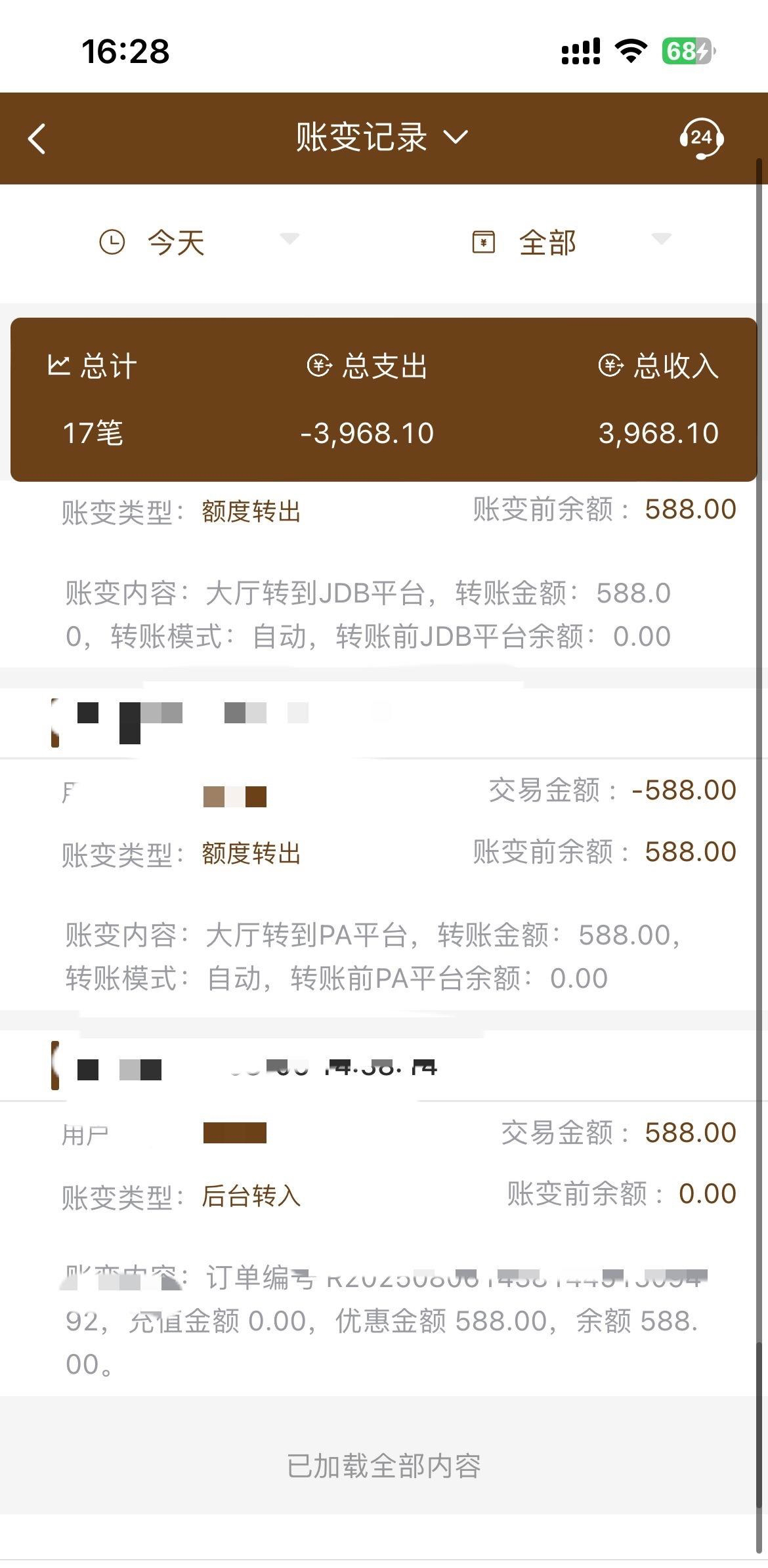Contact 24-hour customer service
Screen dimensions: 768x1568
(700, 138)
